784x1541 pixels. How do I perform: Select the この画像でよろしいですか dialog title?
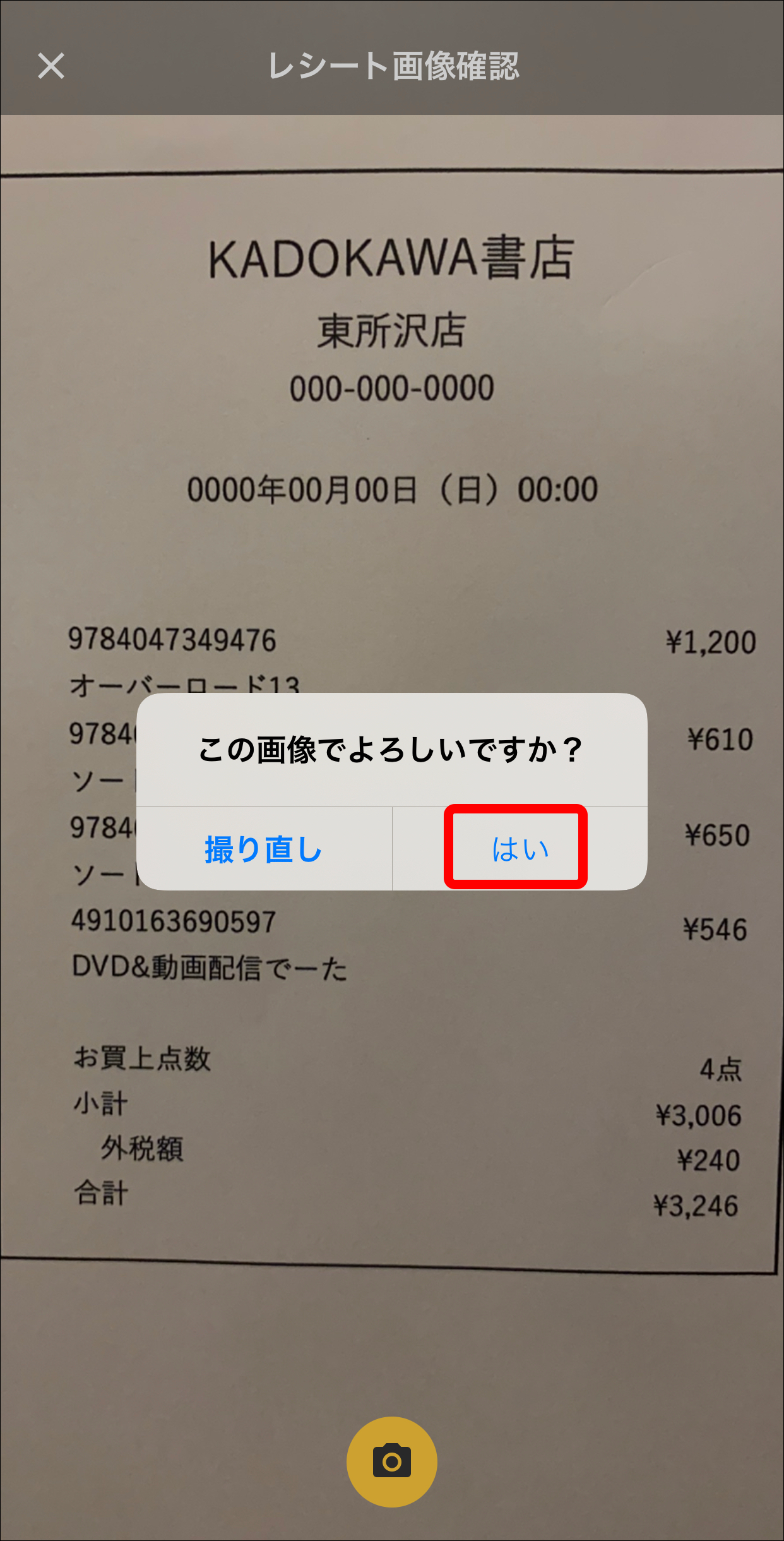[x=391, y=748]
